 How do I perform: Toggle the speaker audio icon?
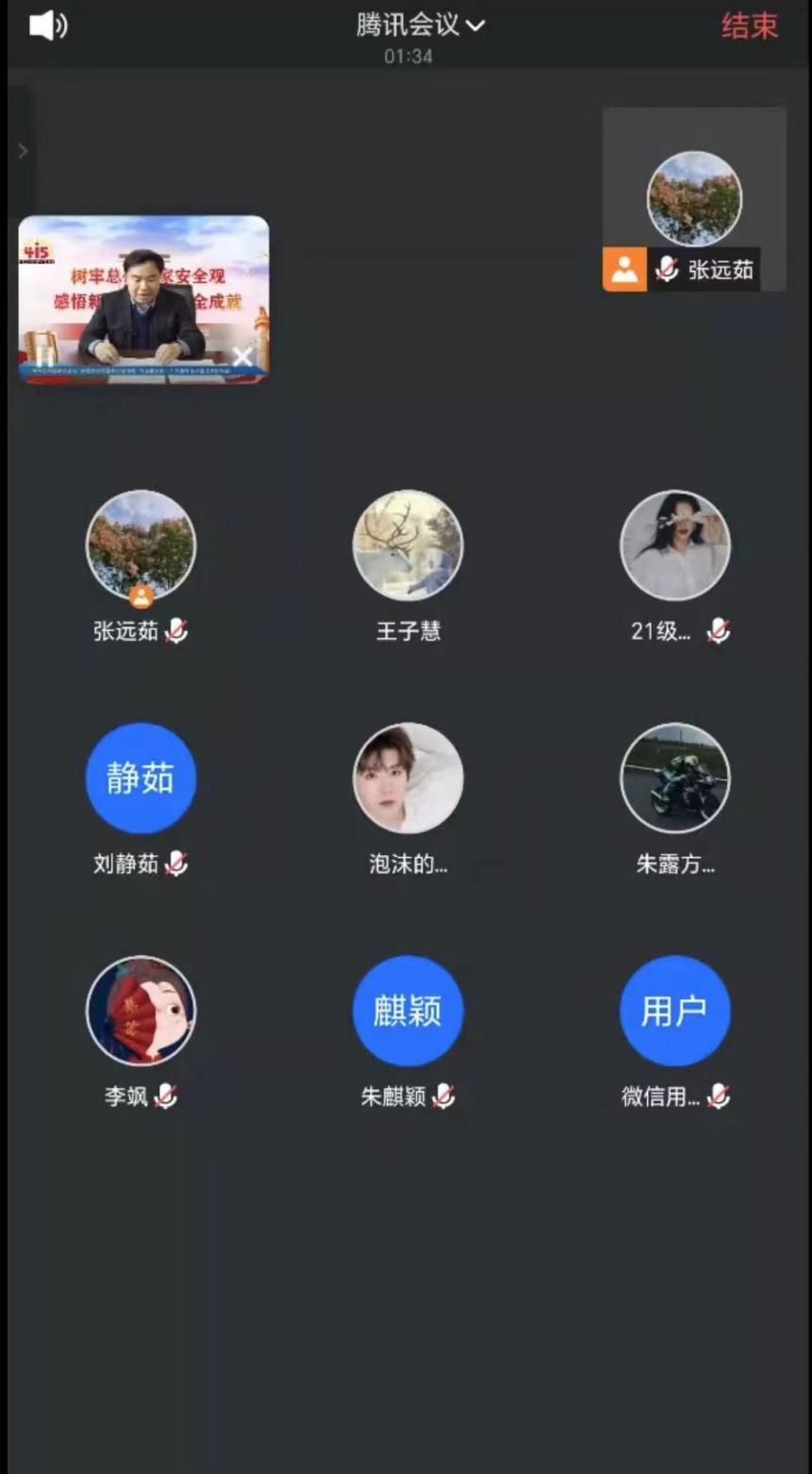[47, 25]
